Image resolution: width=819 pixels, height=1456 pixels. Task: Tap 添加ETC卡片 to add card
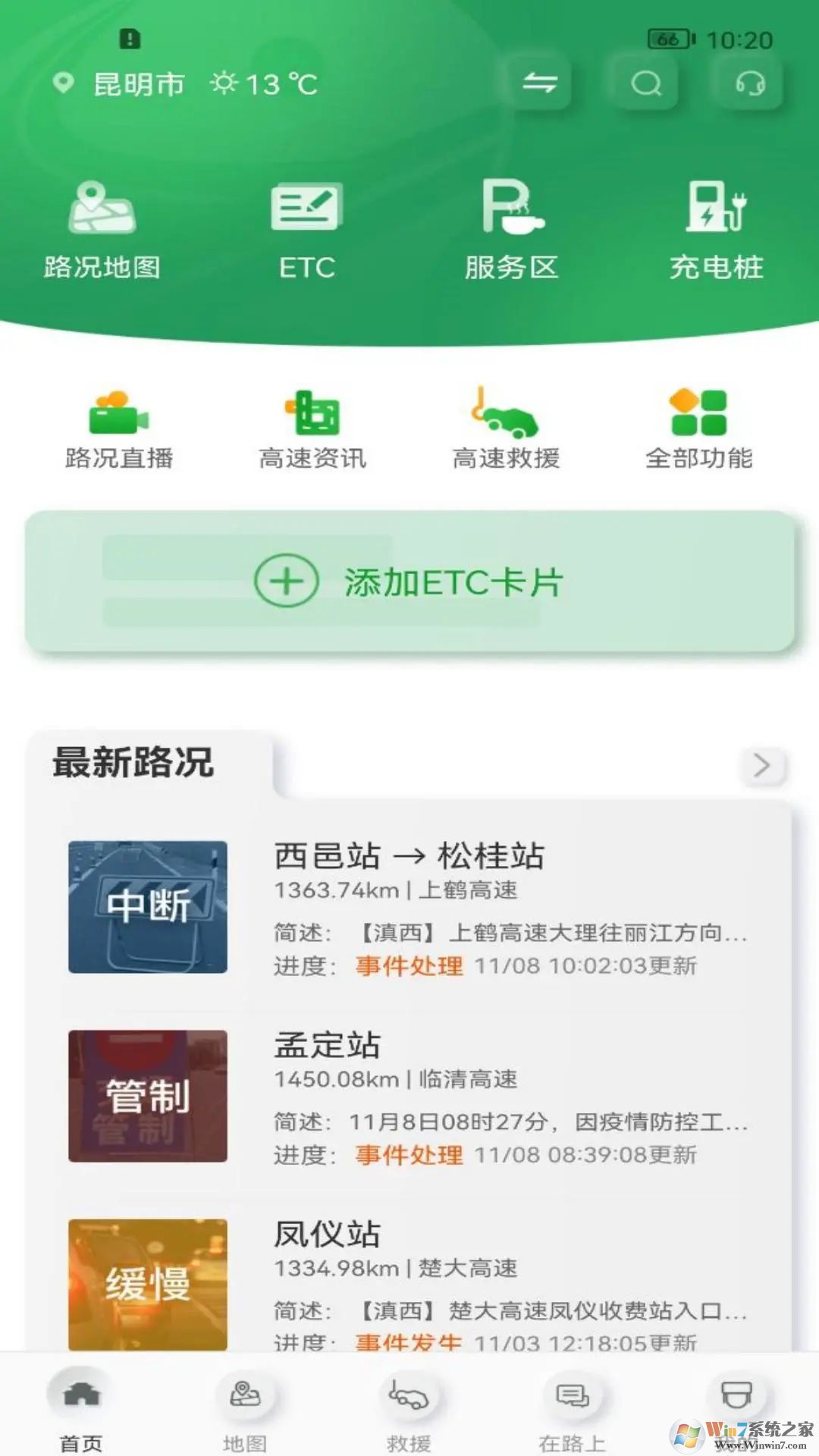point(409,582)
